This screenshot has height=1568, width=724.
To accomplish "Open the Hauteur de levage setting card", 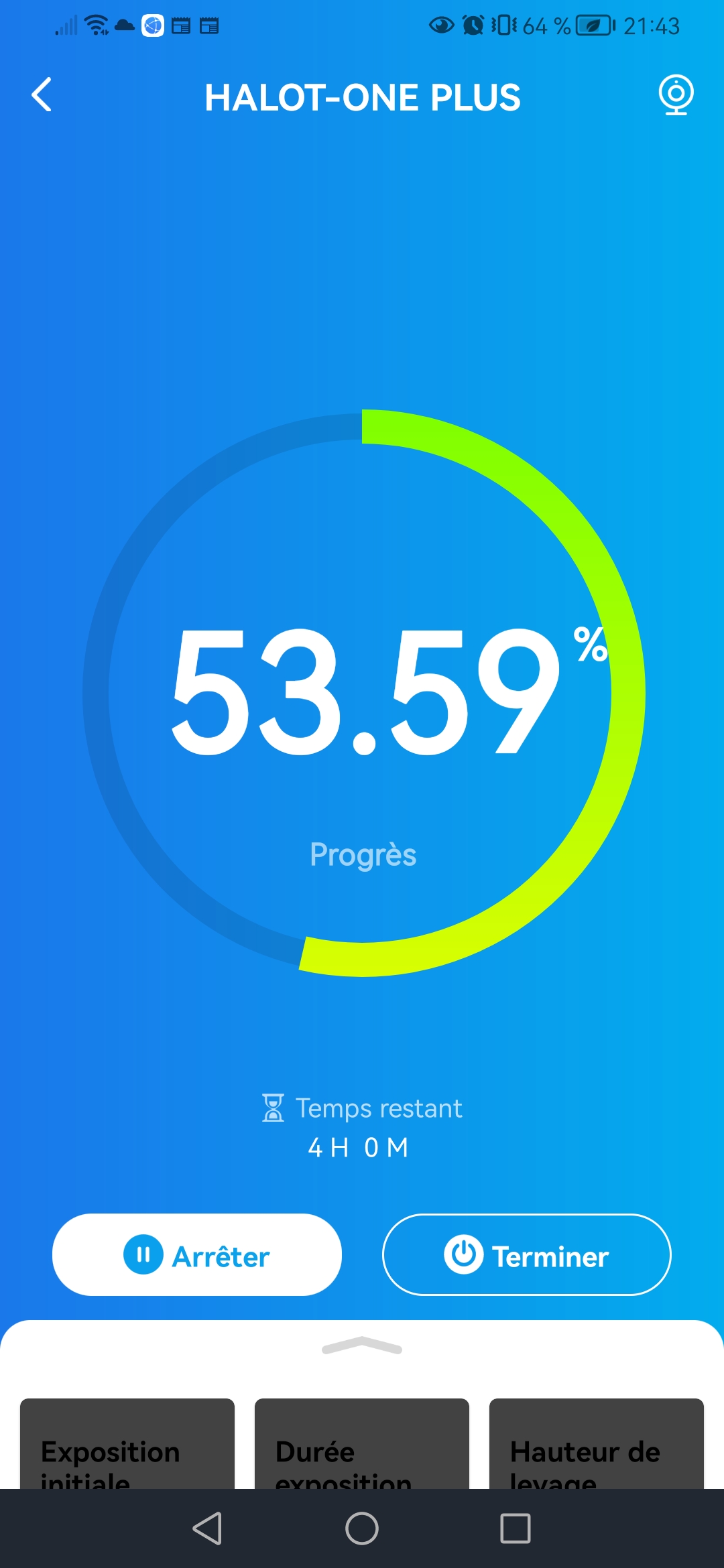I will coord(597,1443).
